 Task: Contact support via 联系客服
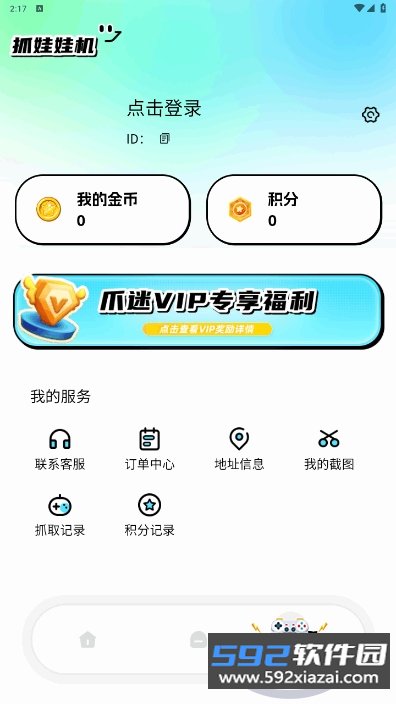tap(60, 449)
